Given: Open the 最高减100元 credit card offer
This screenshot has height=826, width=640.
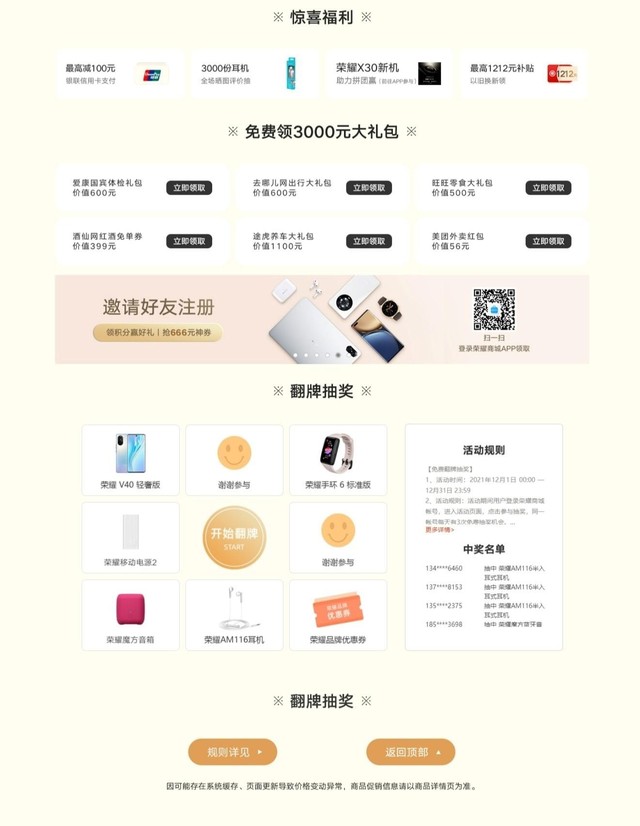Looking at the screenshot, I should [120, 73].
